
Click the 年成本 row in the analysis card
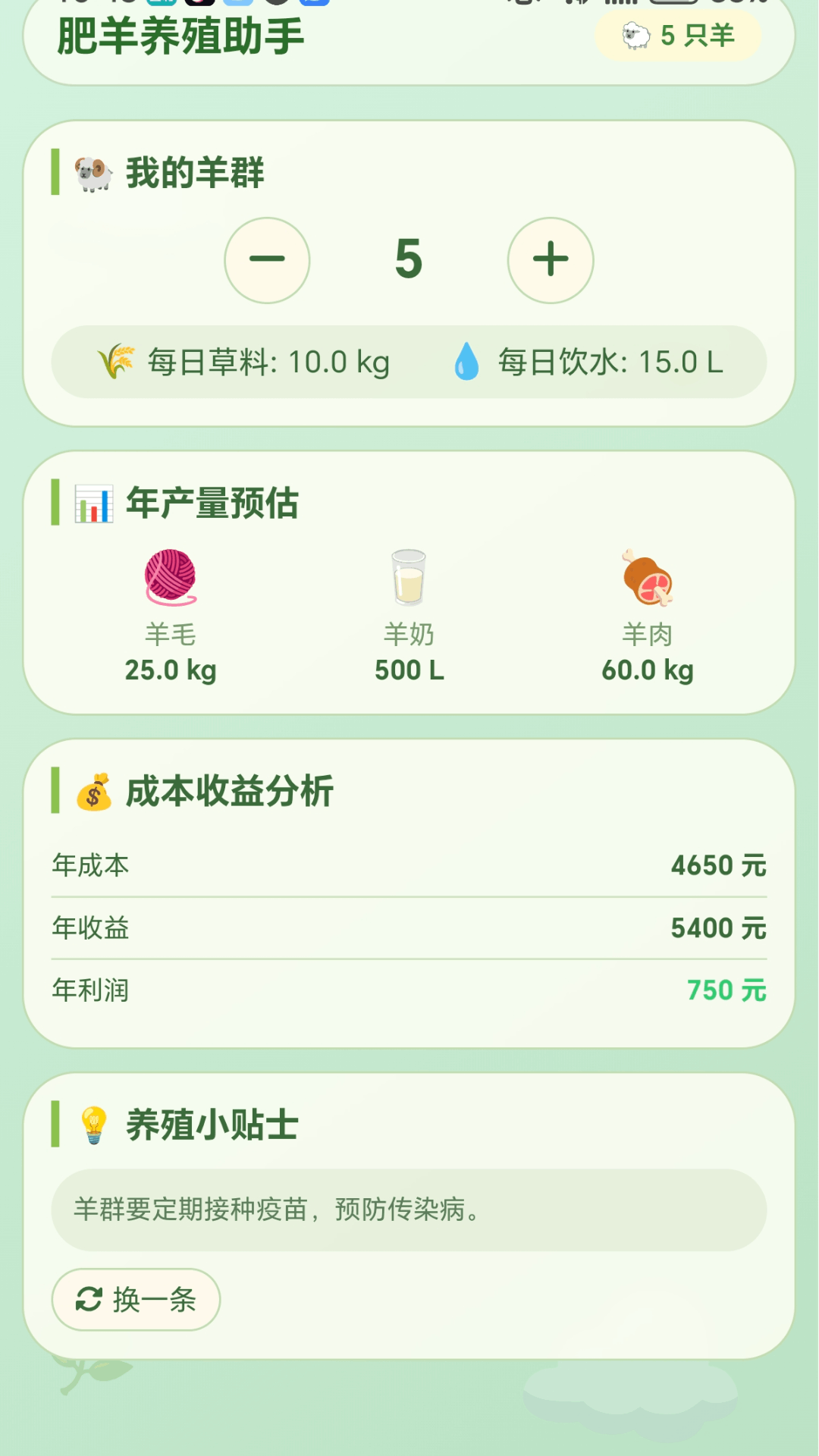(409, 865)
